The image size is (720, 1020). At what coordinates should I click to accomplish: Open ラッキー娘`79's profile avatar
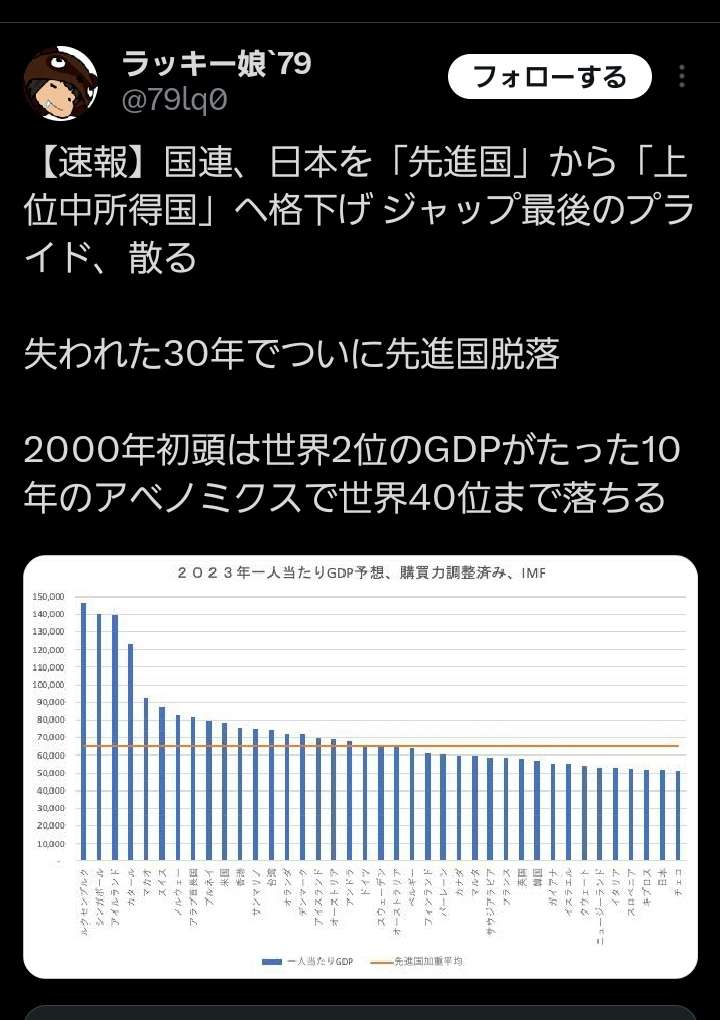(60, 84)
